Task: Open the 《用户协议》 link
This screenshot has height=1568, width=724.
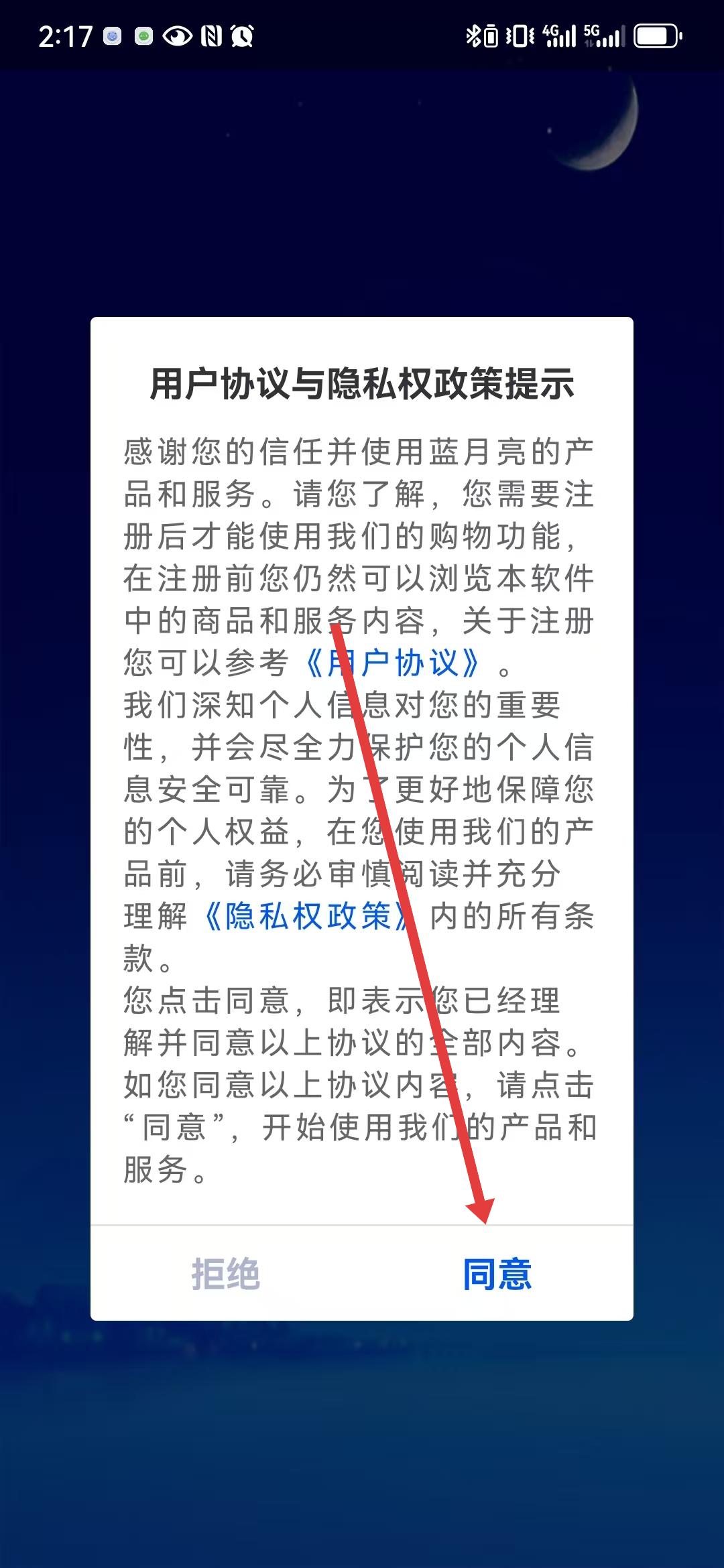Action: (x=393, y=663)
